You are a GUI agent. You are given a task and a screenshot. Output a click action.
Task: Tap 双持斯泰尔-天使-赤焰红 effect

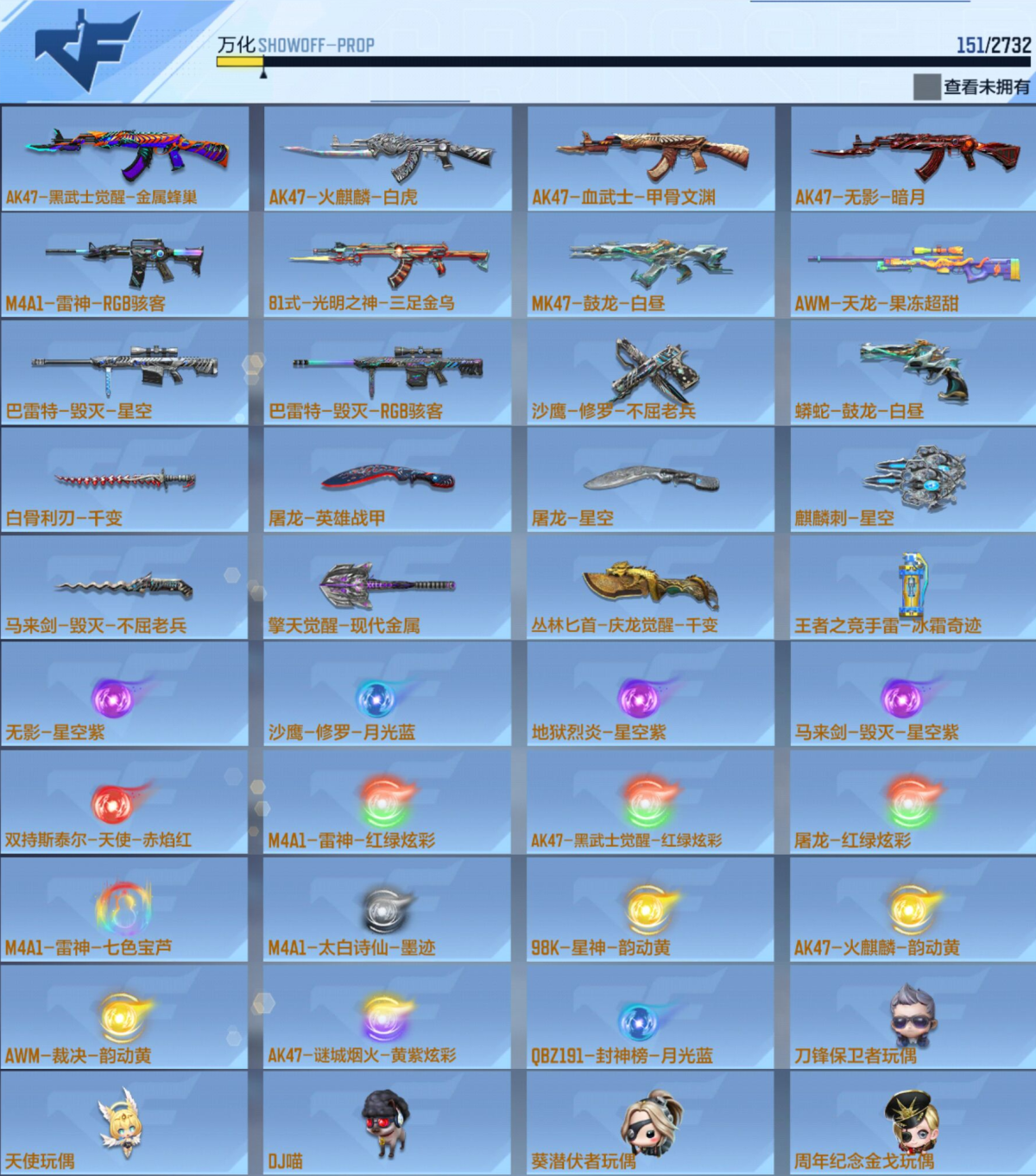pos(125,801)
